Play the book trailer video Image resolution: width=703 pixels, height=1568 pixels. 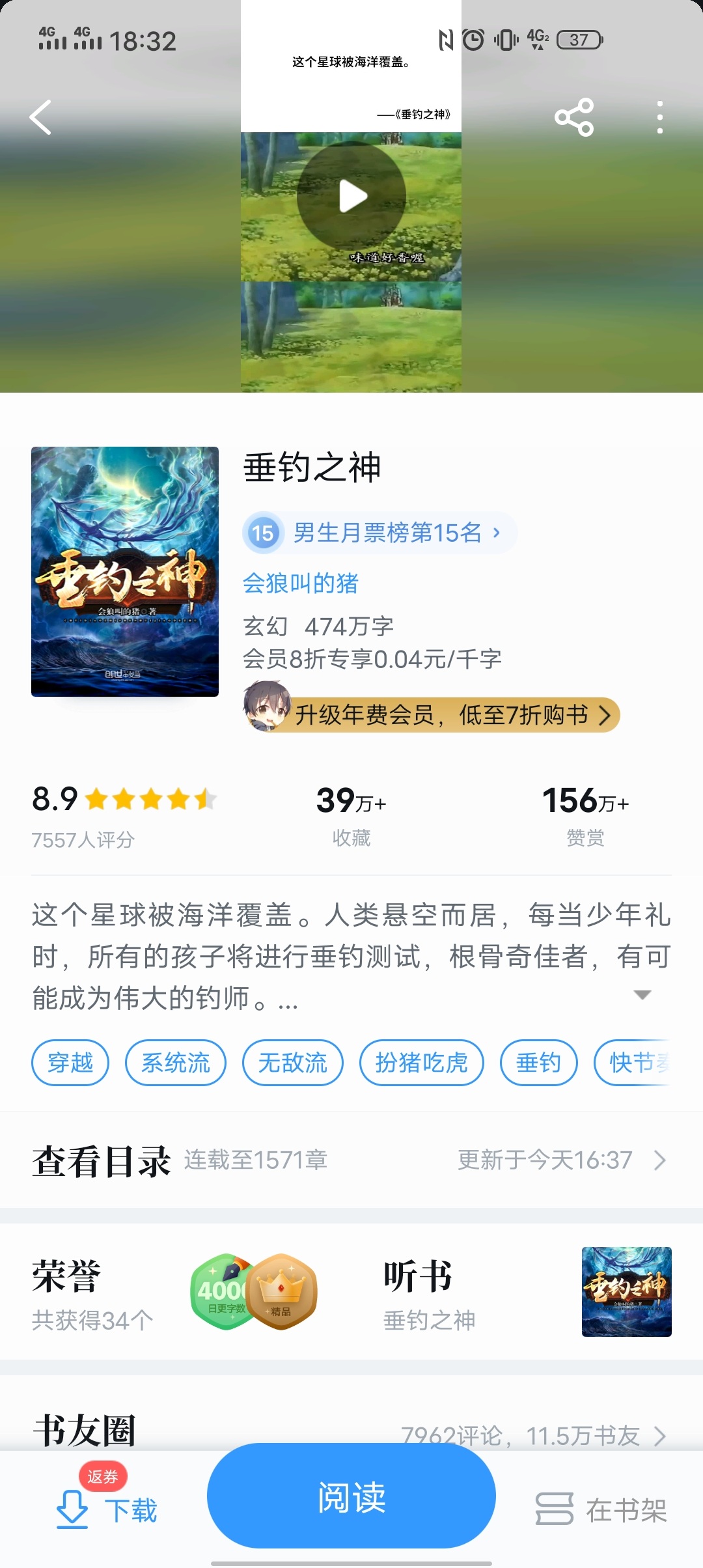(351, 196)
